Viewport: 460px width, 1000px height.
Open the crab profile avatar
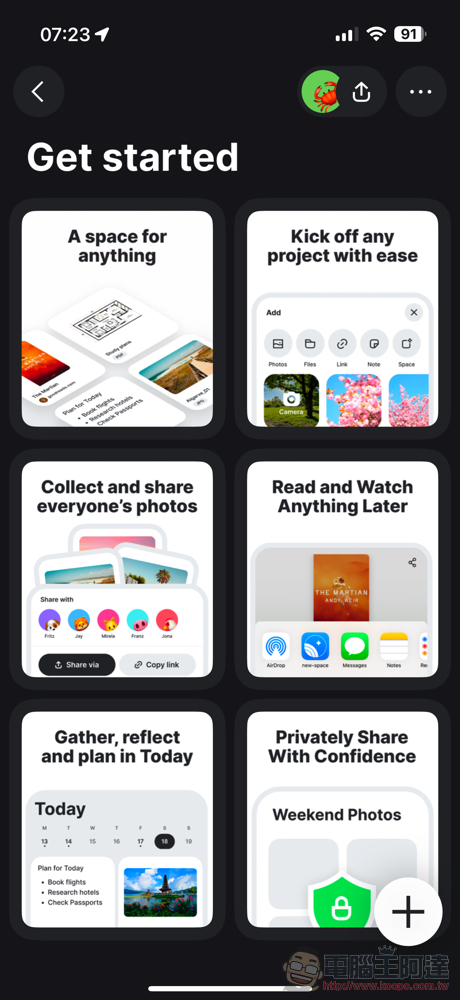(x=323, y=92)
